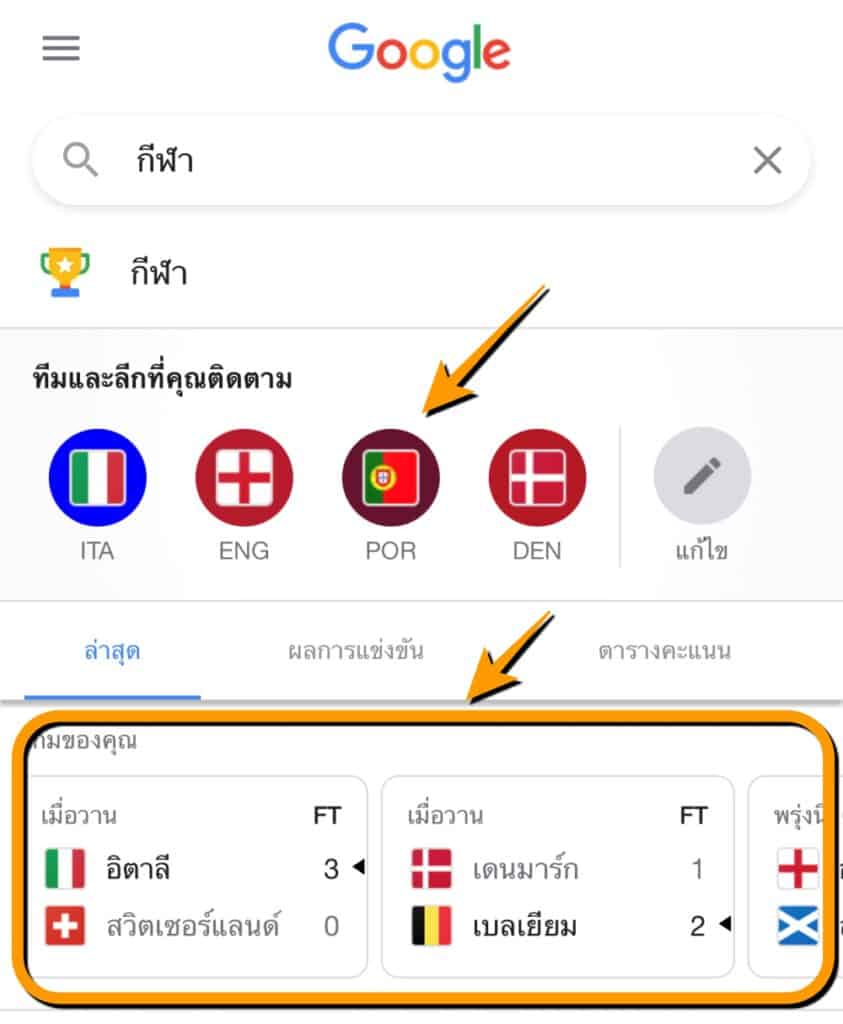Switch to the ตารางคะแนน tab
This screenshot has width=843, height=1024.
point(664,651)
